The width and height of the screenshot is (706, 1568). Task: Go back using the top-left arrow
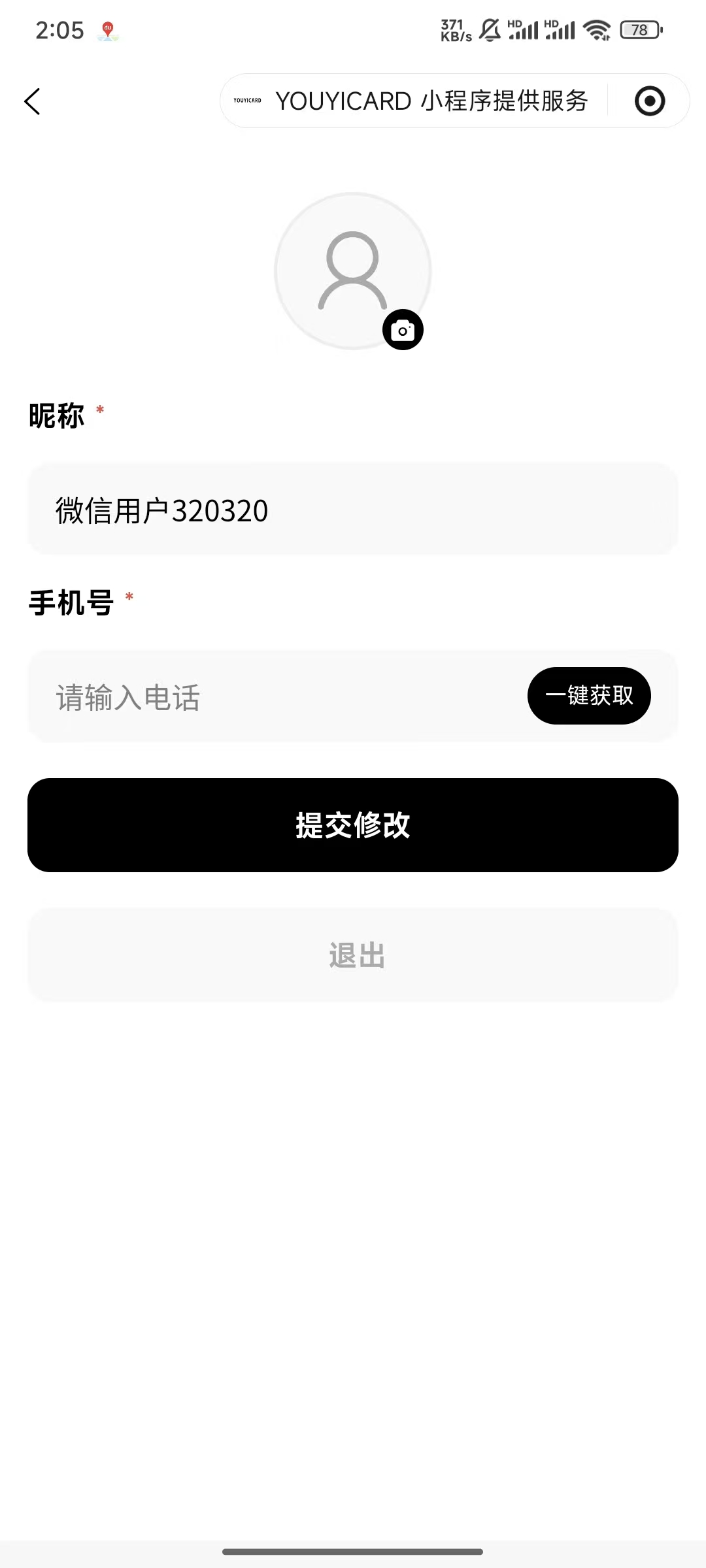pyautogui.click(x=33, y=101)
